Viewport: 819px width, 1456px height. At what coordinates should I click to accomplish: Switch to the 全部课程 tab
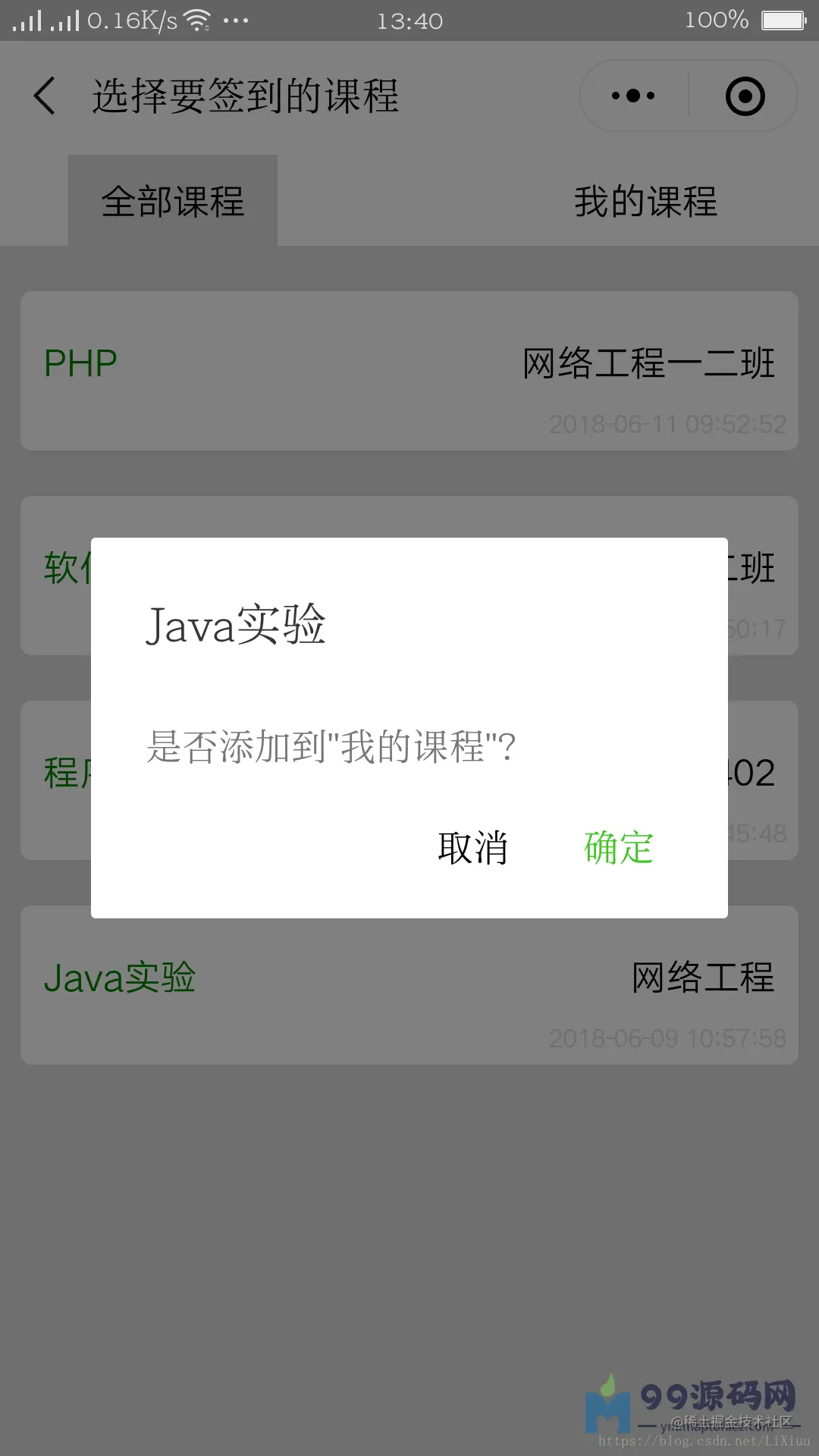pyautogui.click(x=173, y=201)
